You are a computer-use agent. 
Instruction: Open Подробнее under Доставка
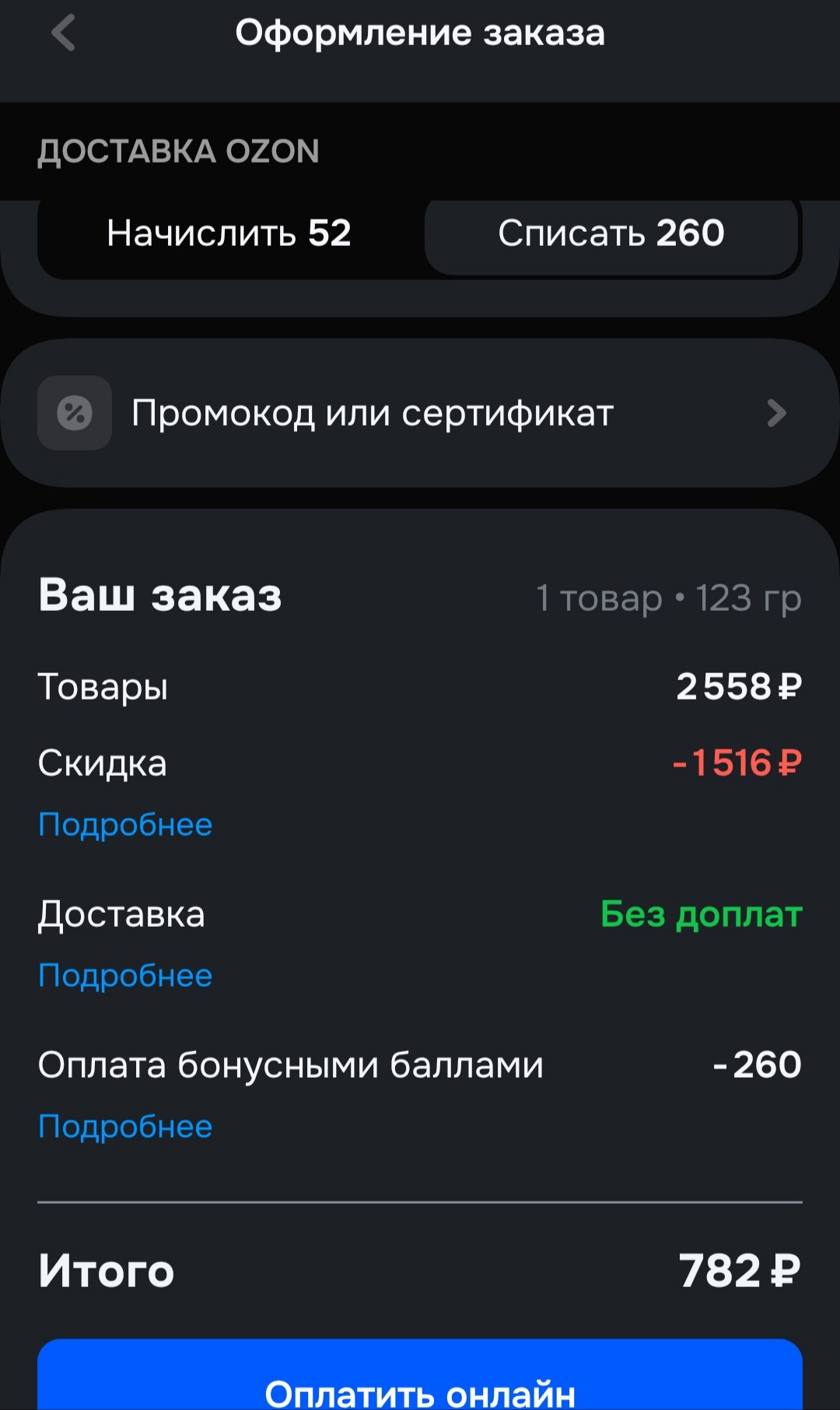125,976
